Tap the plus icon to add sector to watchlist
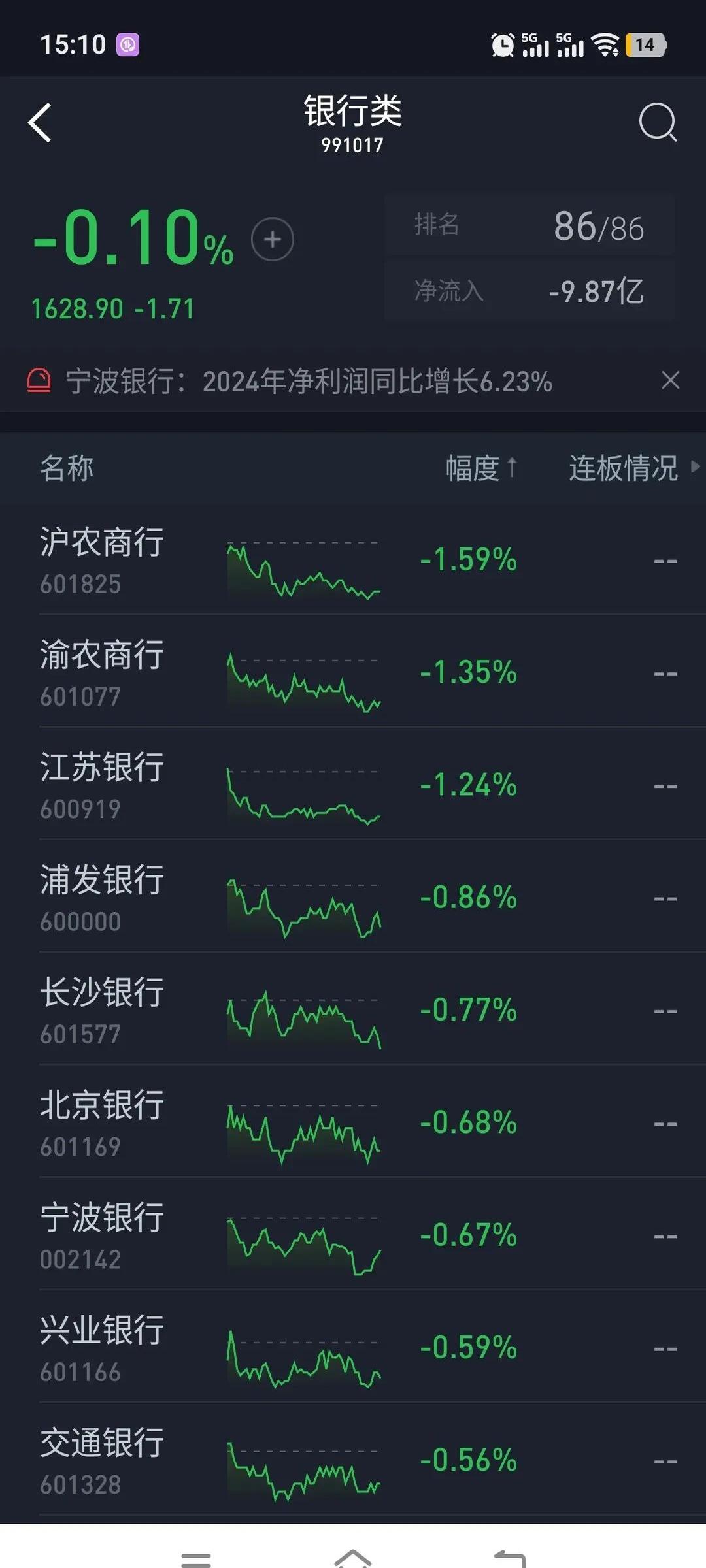Viewport: 706px width, 1568px height. pyautogui.click(x=272, y=239)
